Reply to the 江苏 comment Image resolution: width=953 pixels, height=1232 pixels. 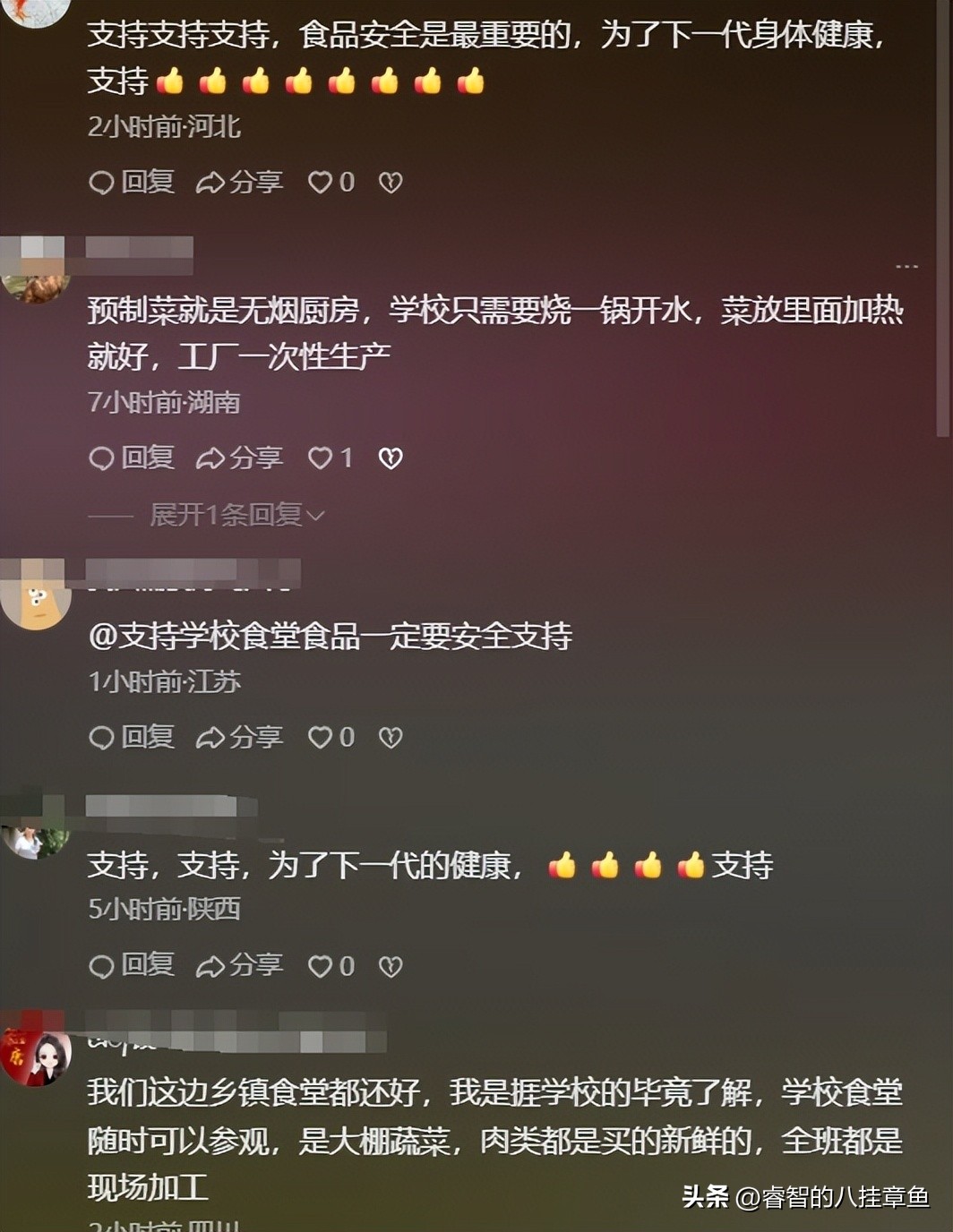132,737
